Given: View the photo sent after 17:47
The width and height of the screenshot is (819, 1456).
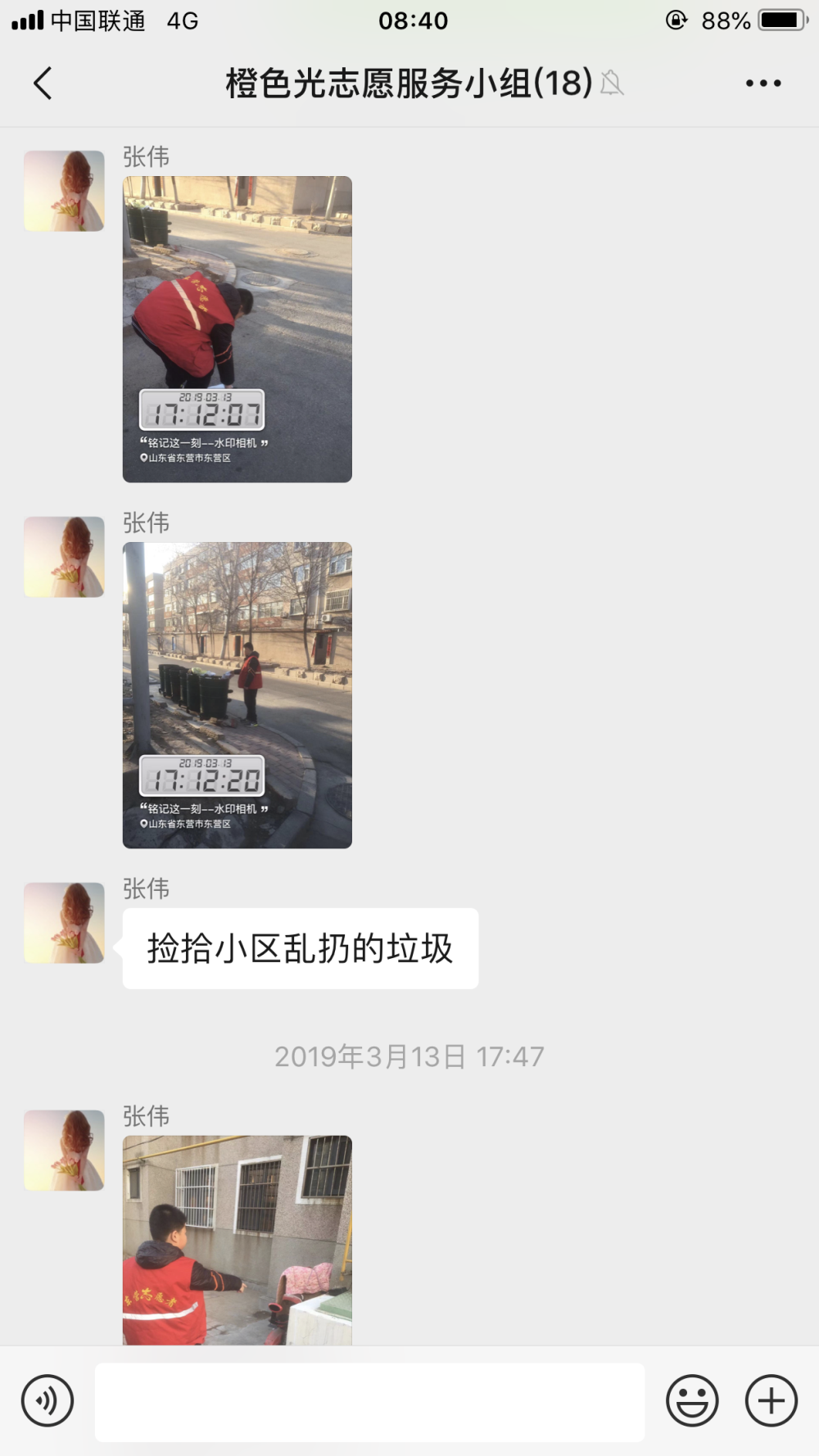Looking at the screenshot, I should click(238, 1240).
